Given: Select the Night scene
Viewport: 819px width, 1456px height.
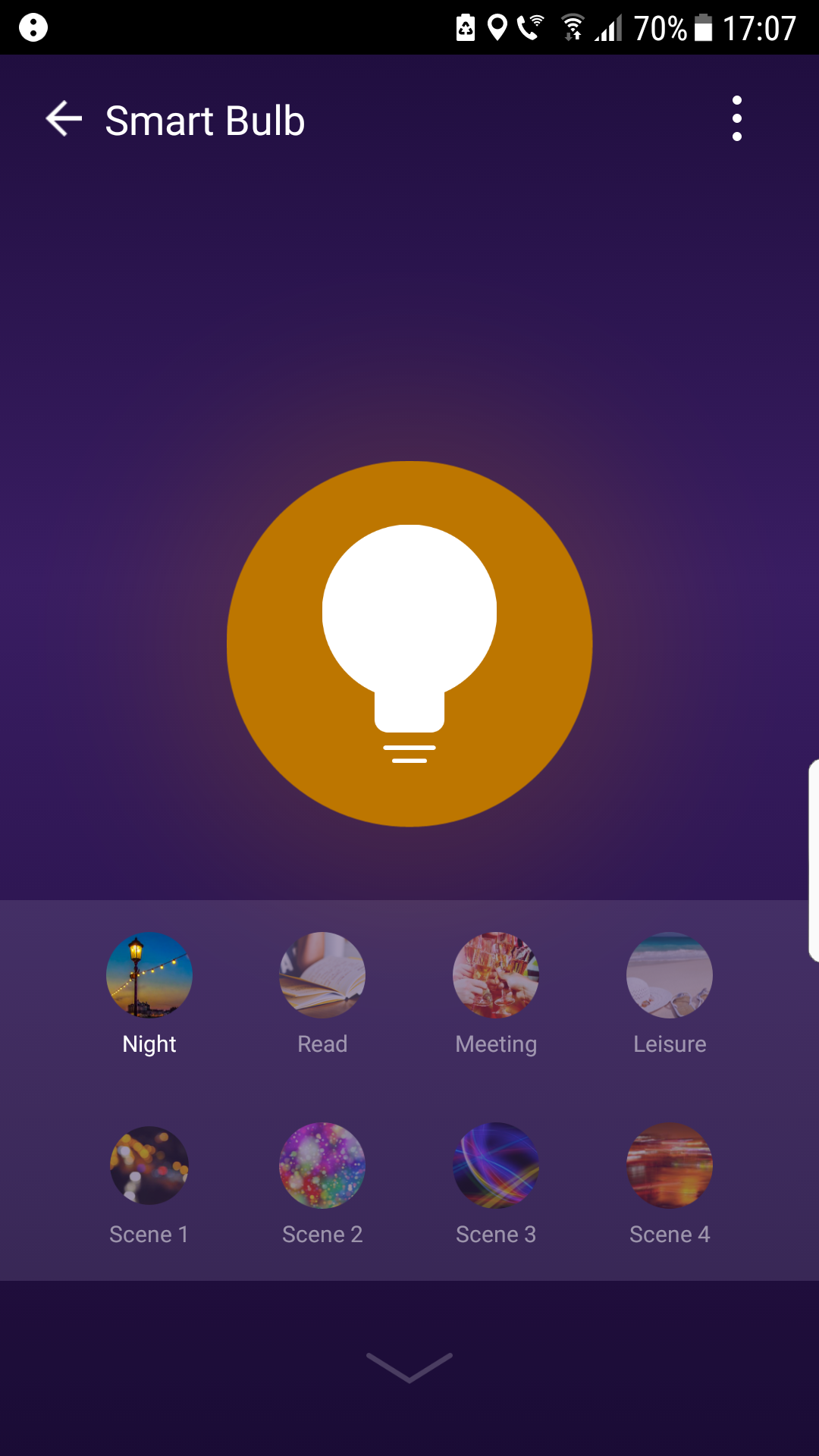Looking at the screenshot, I should (x=149, y=975).
